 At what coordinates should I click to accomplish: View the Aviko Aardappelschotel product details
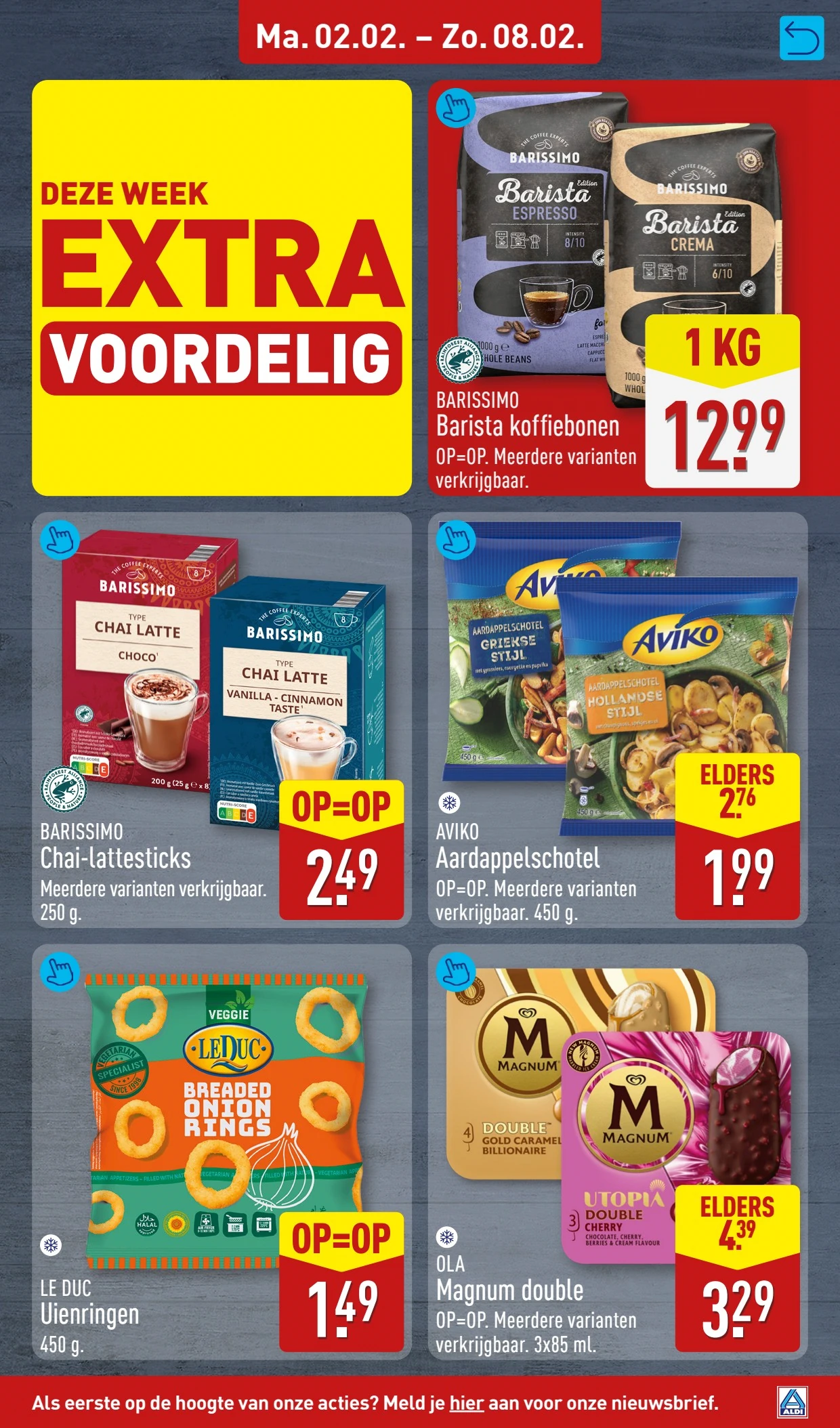(617, 719)
